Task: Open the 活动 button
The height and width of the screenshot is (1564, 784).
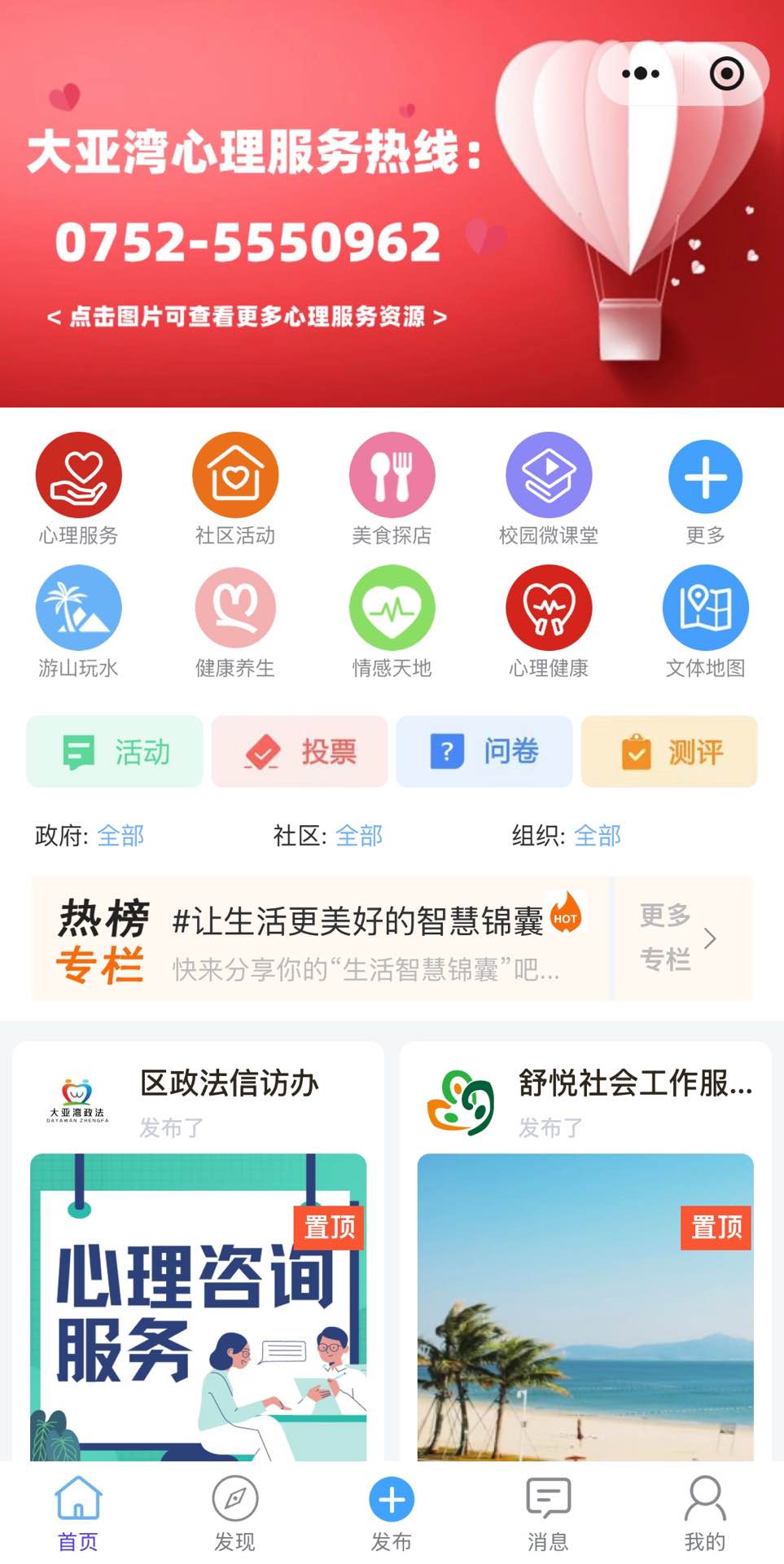Action: tap(115, 752)
